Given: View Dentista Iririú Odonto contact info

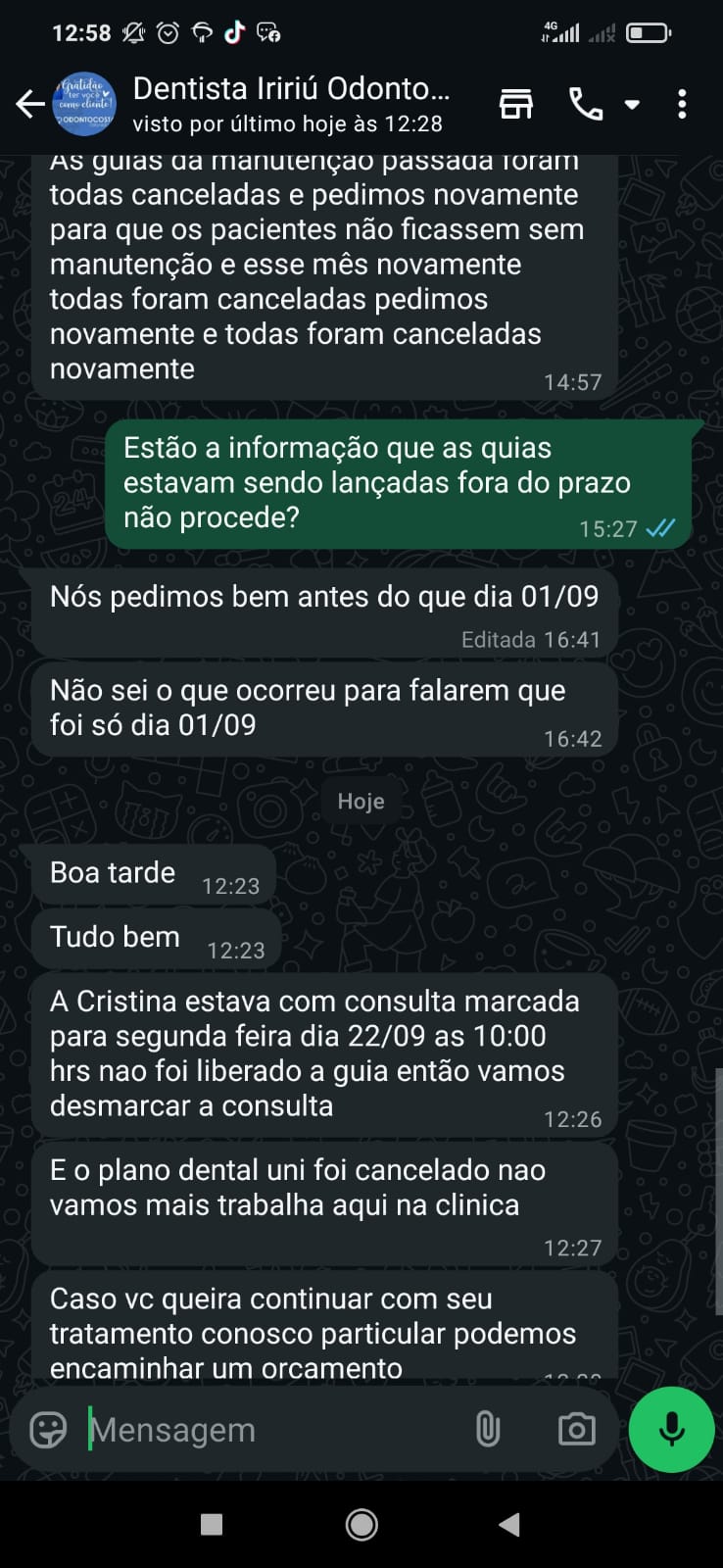Looking at the screenshot, I should [291, 104].
